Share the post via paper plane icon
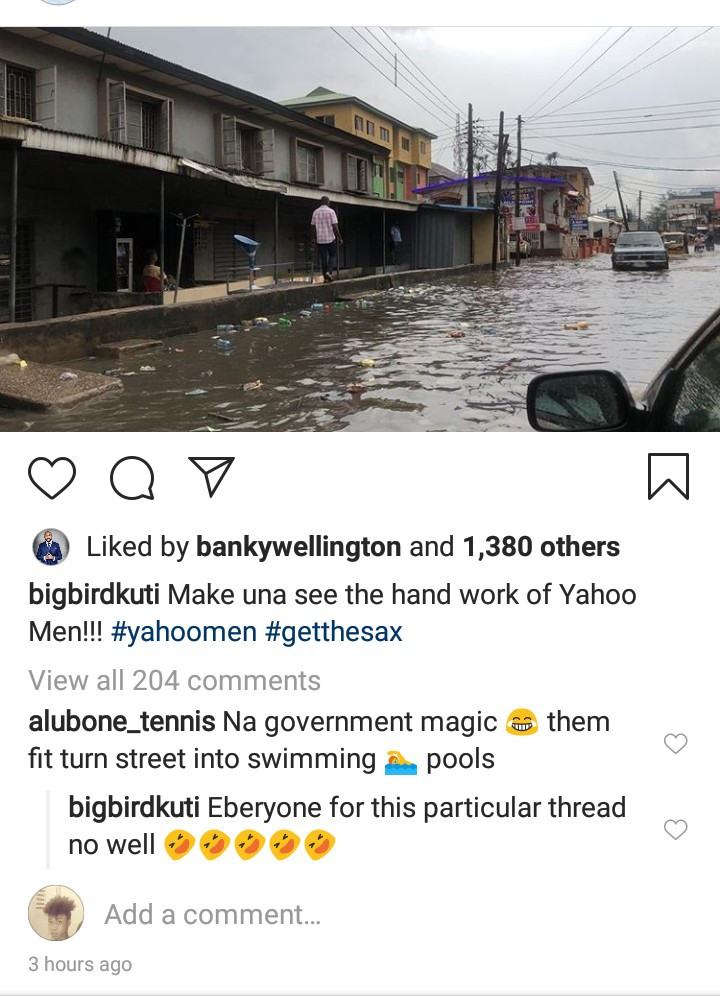The image size is (720, 997). 211,477
